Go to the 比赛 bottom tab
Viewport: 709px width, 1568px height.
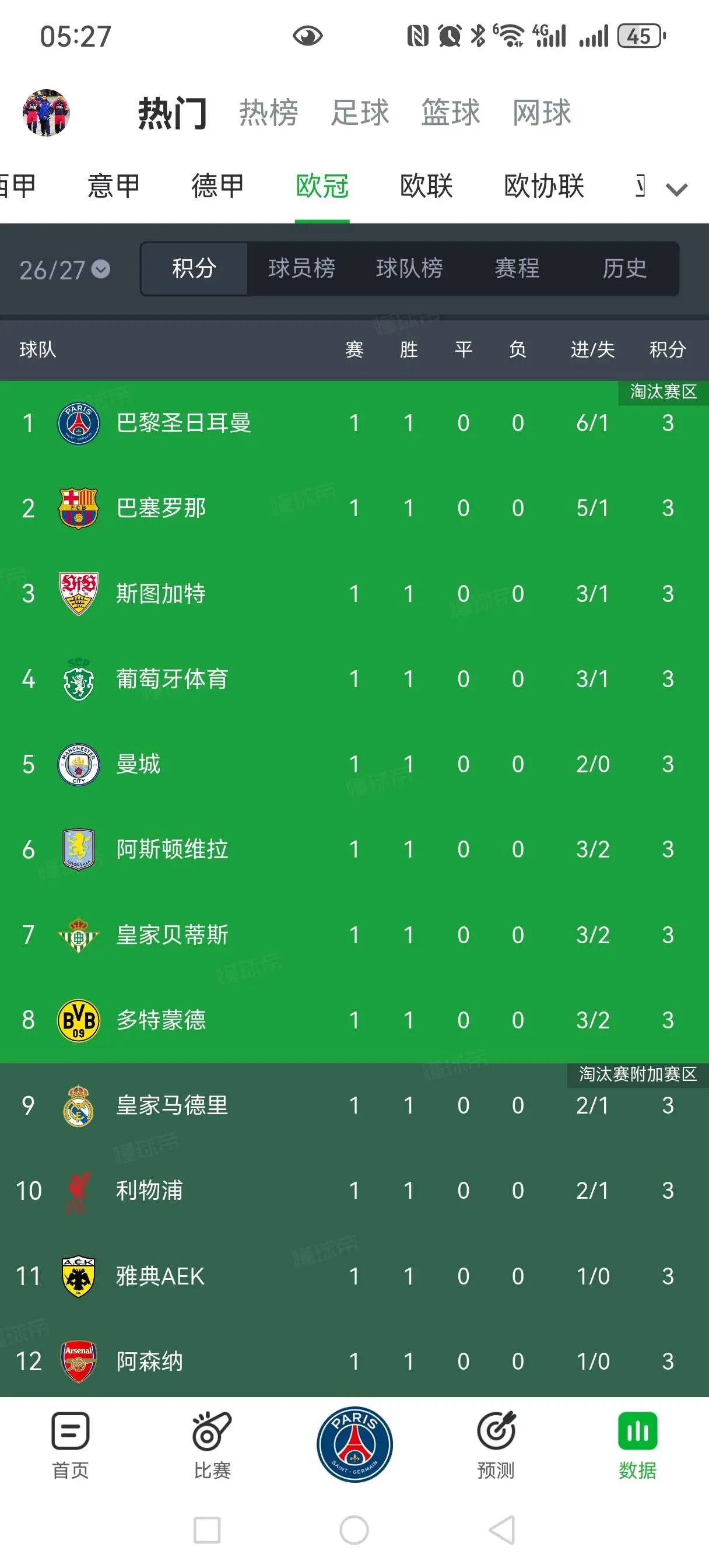click(x=212, y=1446)
